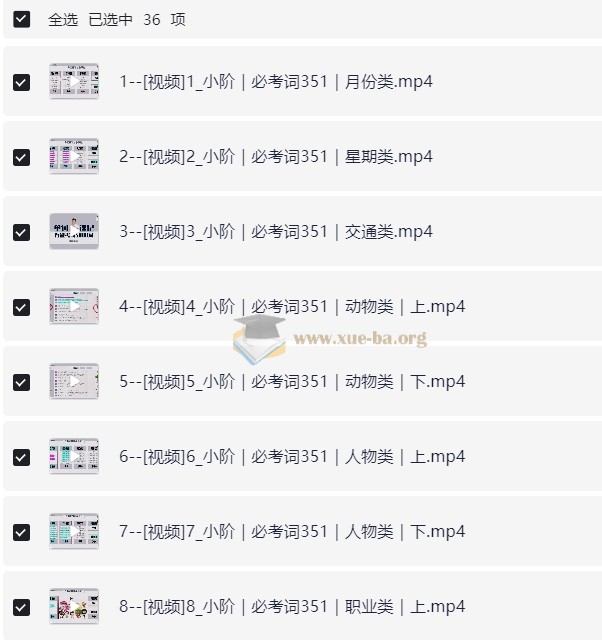Open video 2 星期类.mp4
602x640 pixels.
pyautogui.click(x=275, y=157)
